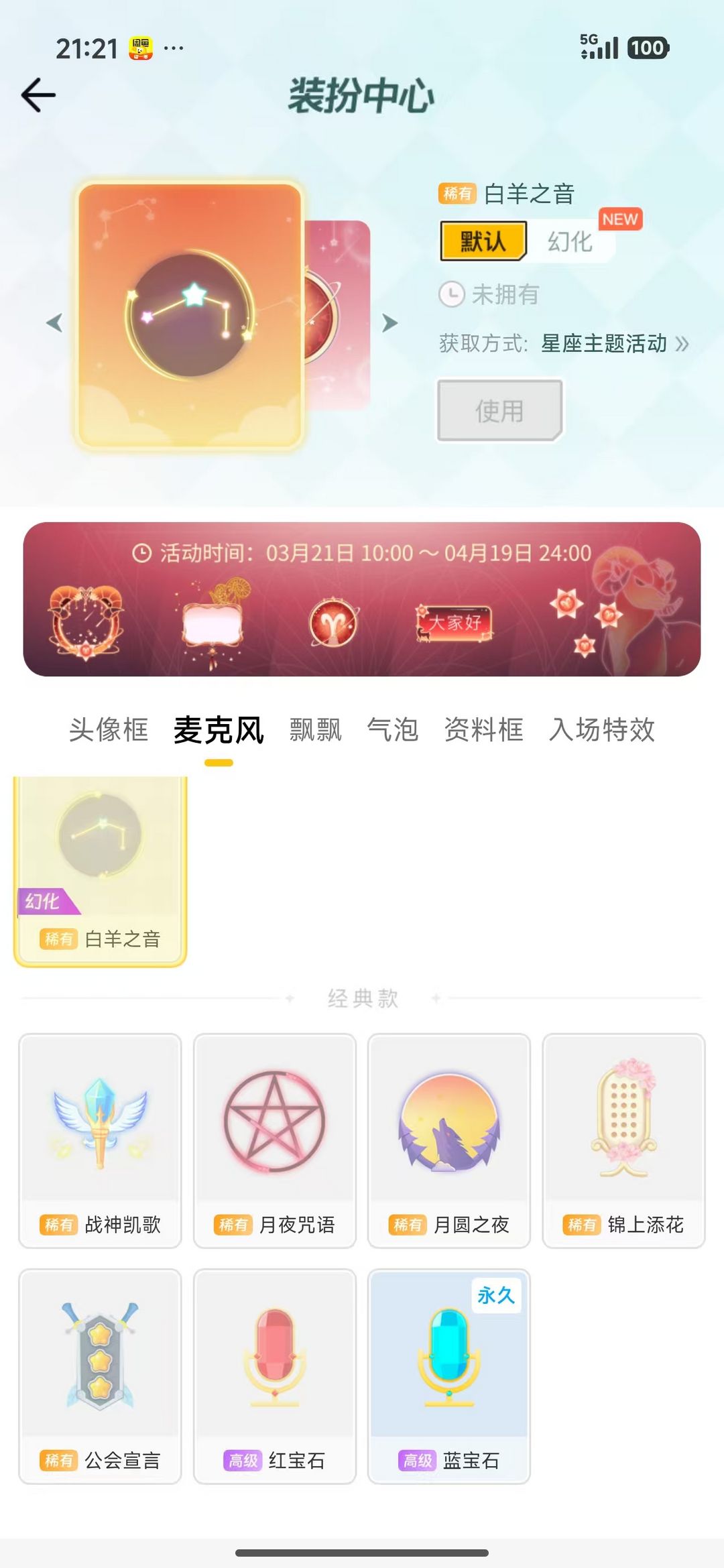The image size is (724, 1568).
Task: Open the Aries activity banner
Action: tap(362, 599)
